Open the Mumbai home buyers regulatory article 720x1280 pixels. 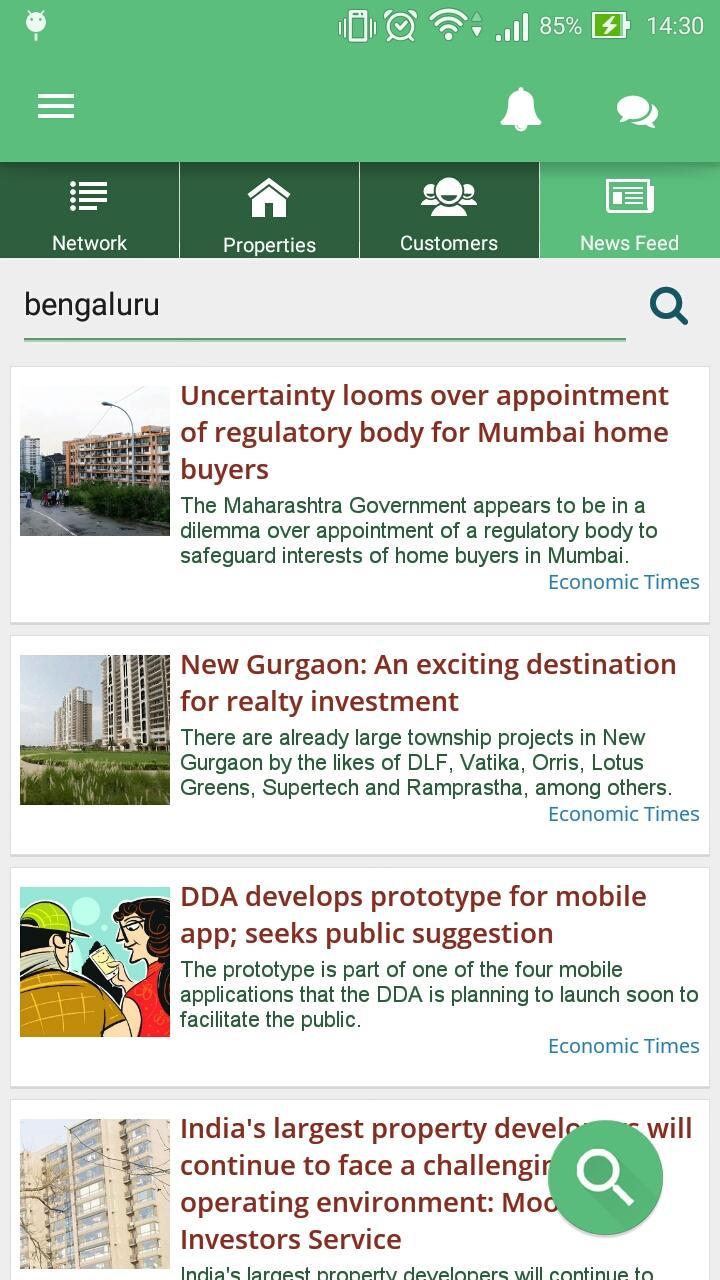[x=425, y=432]
